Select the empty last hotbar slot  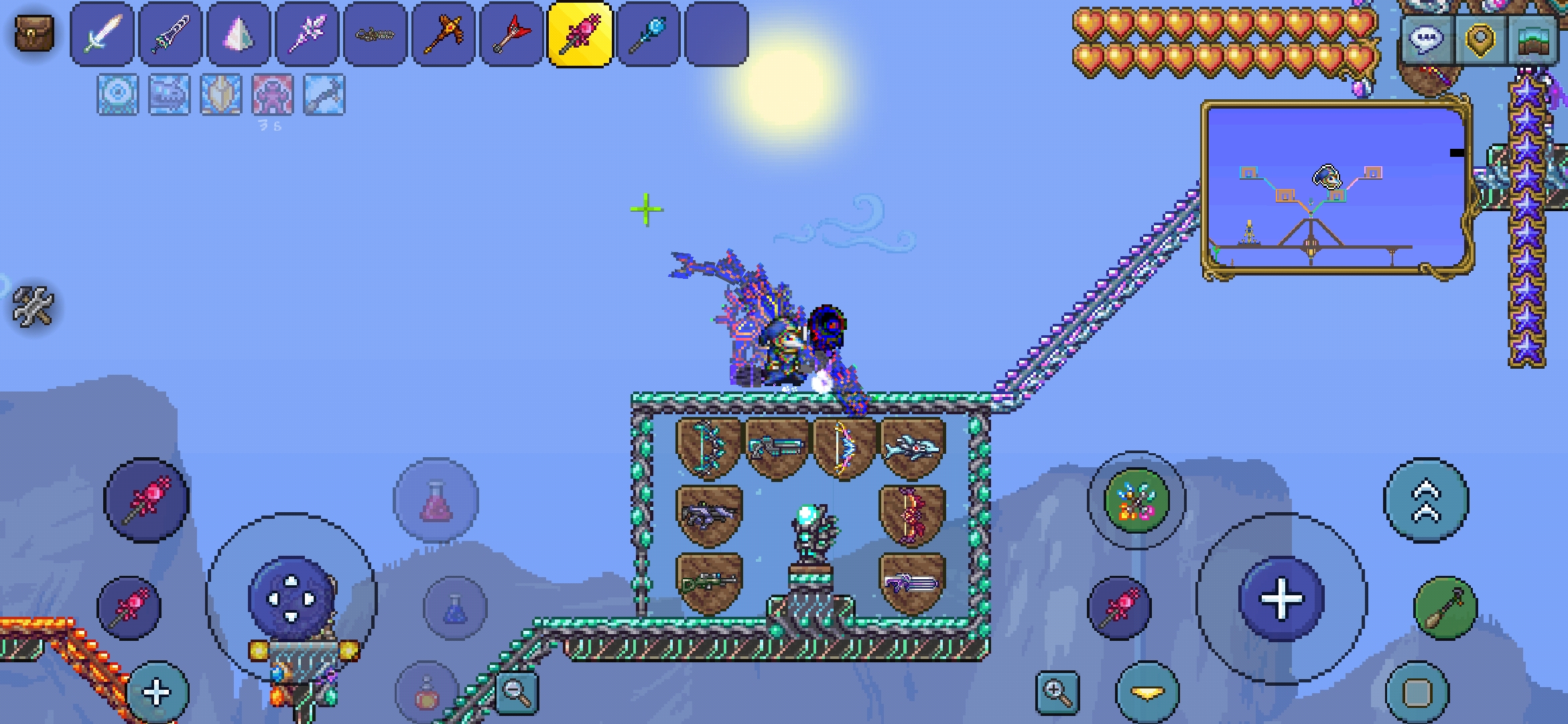click(716, 34)
